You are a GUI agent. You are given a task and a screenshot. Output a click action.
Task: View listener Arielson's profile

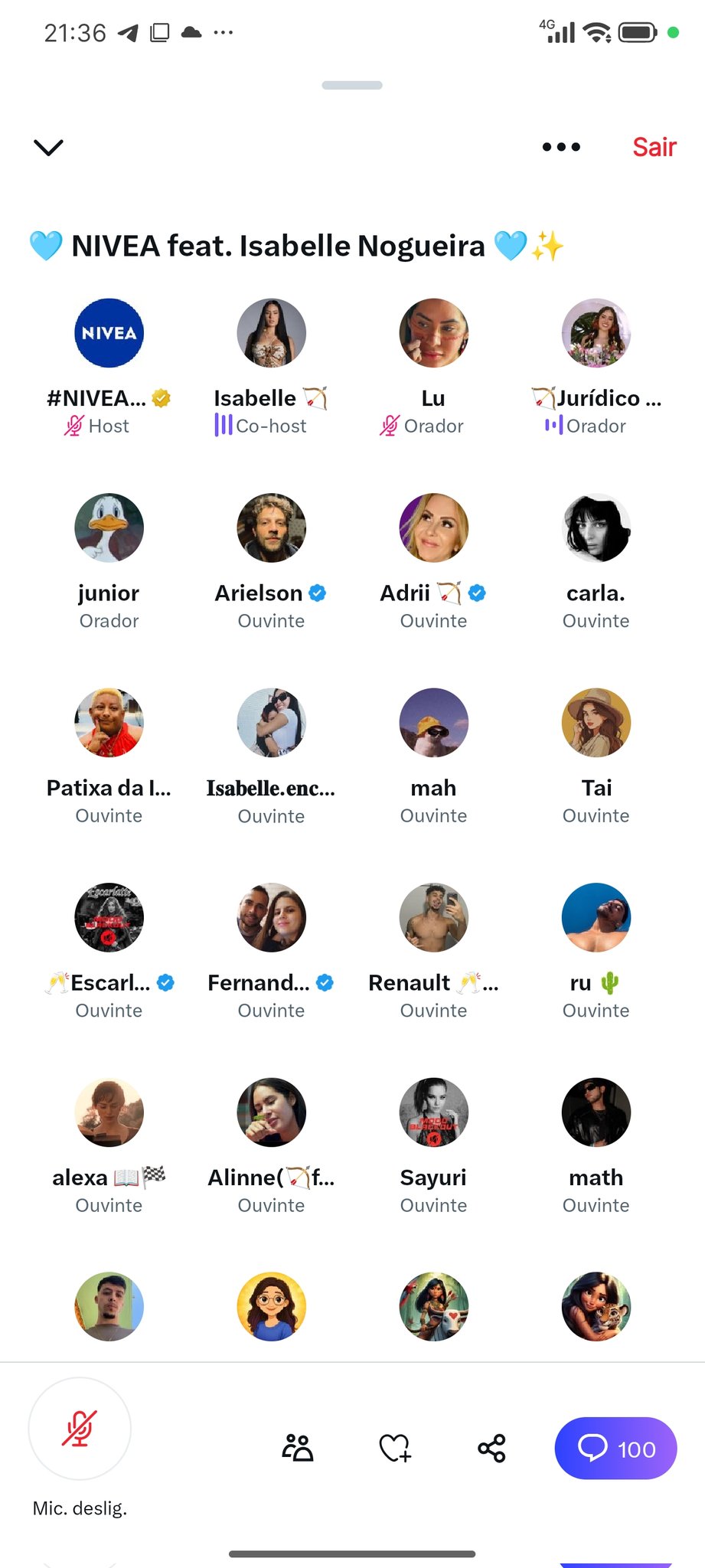[x=271, y=528]
